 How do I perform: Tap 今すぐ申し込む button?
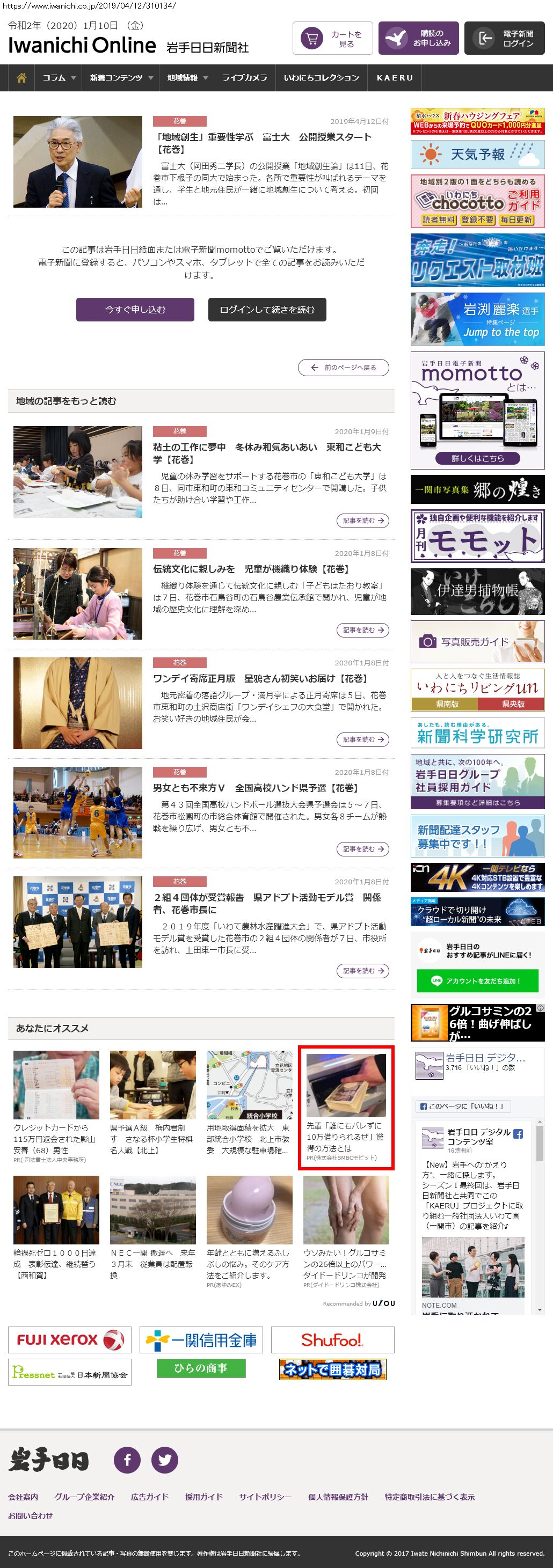pos(135,309)
